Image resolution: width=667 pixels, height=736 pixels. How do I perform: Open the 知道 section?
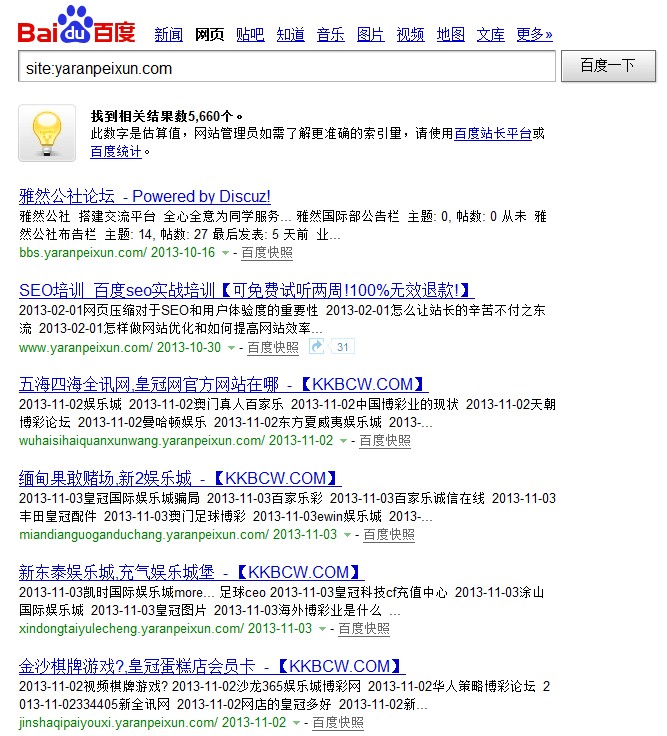point(290,35)
